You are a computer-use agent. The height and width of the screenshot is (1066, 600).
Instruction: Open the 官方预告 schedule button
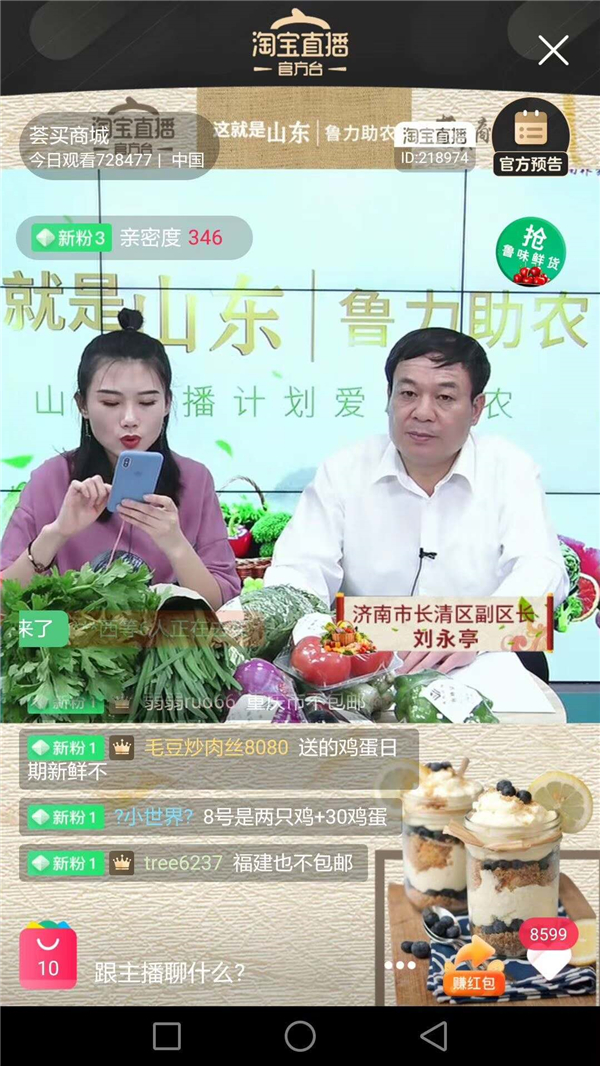point(530,138)
